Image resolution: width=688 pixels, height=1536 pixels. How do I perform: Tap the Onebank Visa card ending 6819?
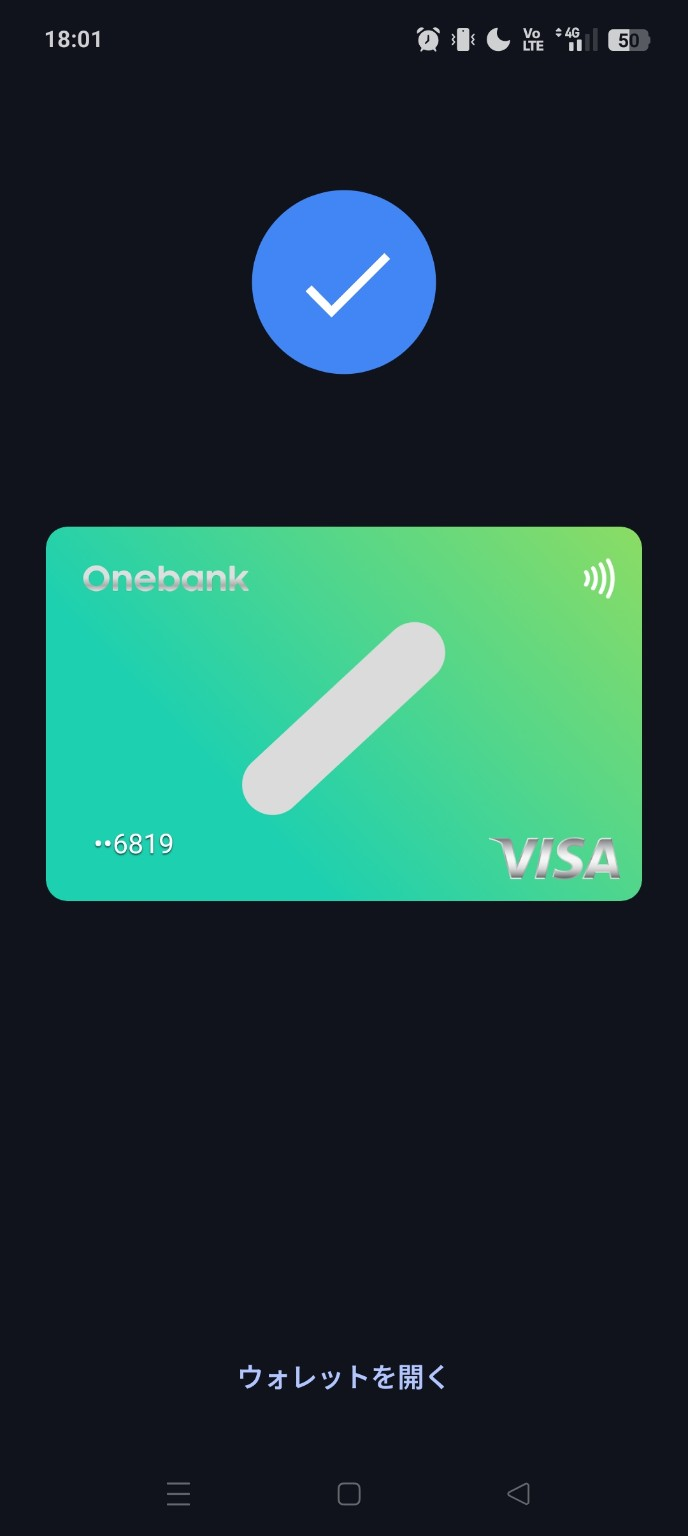coord(343,713)
